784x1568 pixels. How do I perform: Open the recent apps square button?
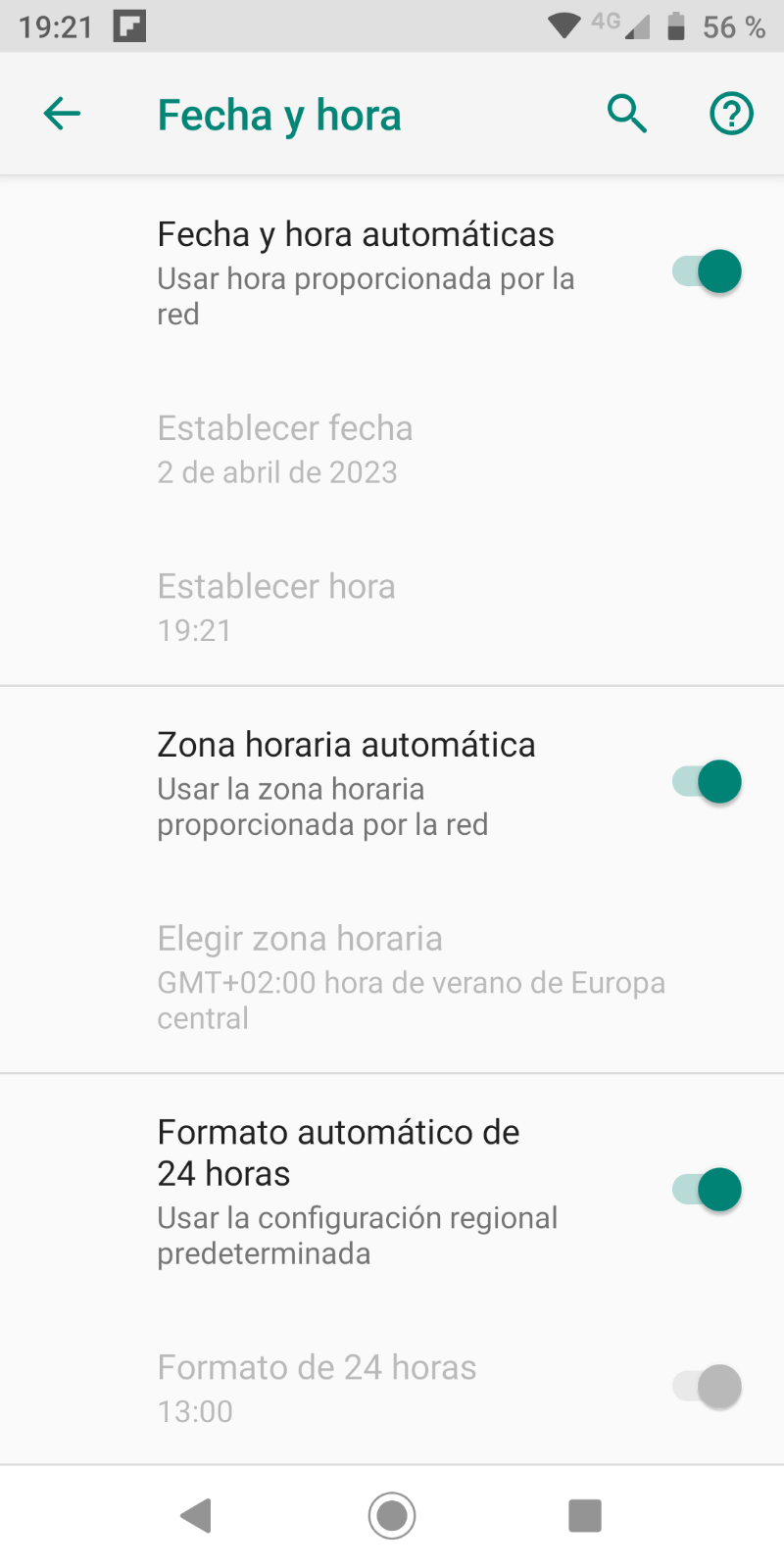(x=585, y=1516)
